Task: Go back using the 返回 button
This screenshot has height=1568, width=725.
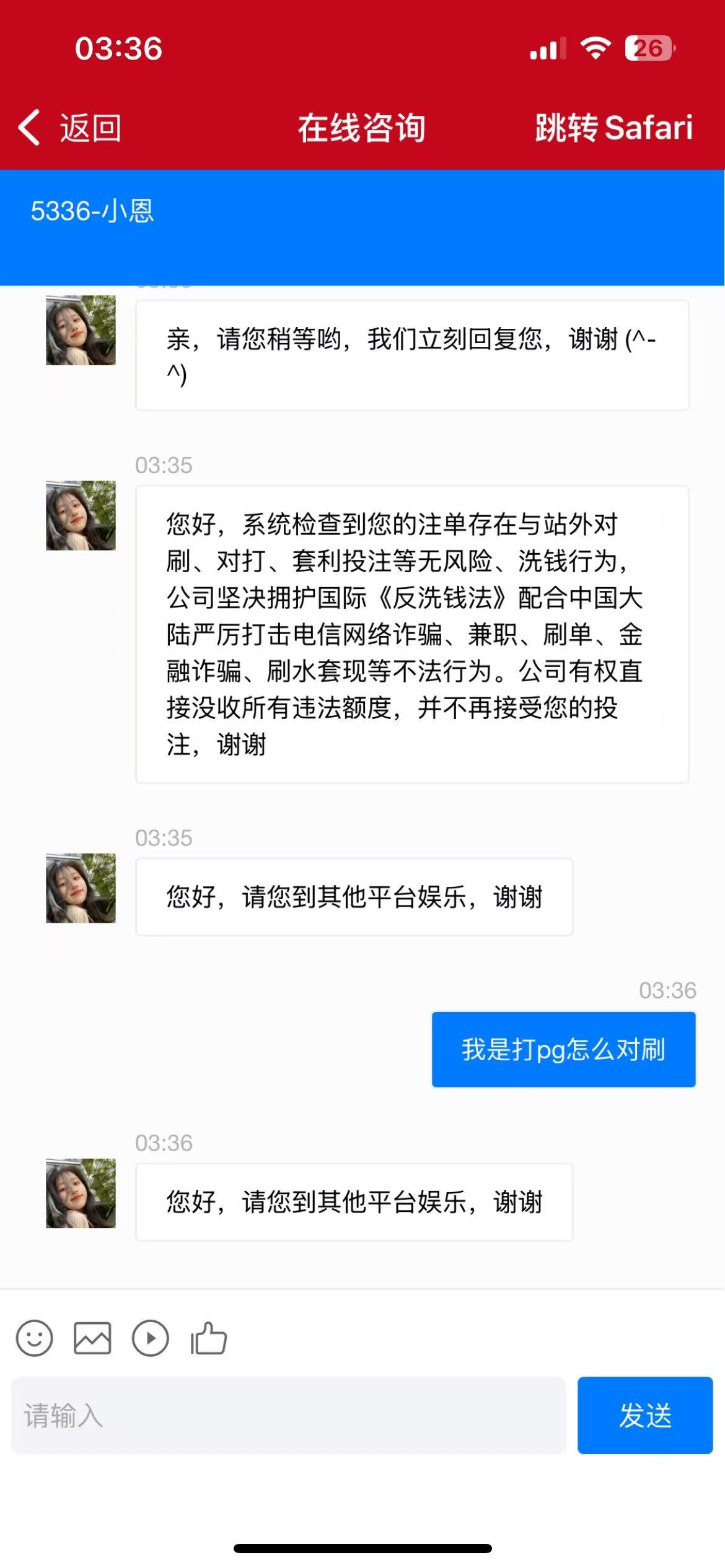Action: click(69, 128)
